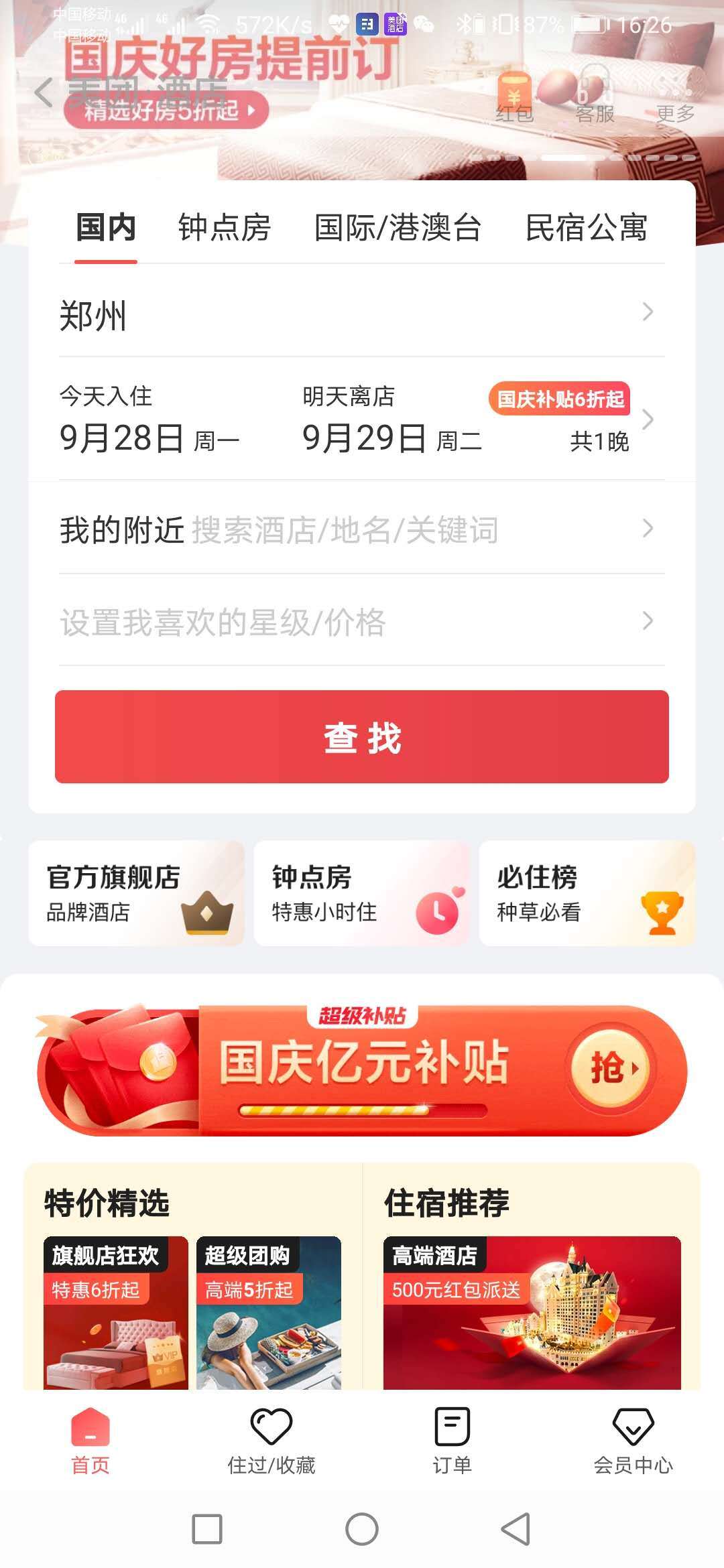This screenshot has height=1568, width=724.
Task: Go back using the top-left arrow
Action: pyautogui.click(x=44, y=93)
